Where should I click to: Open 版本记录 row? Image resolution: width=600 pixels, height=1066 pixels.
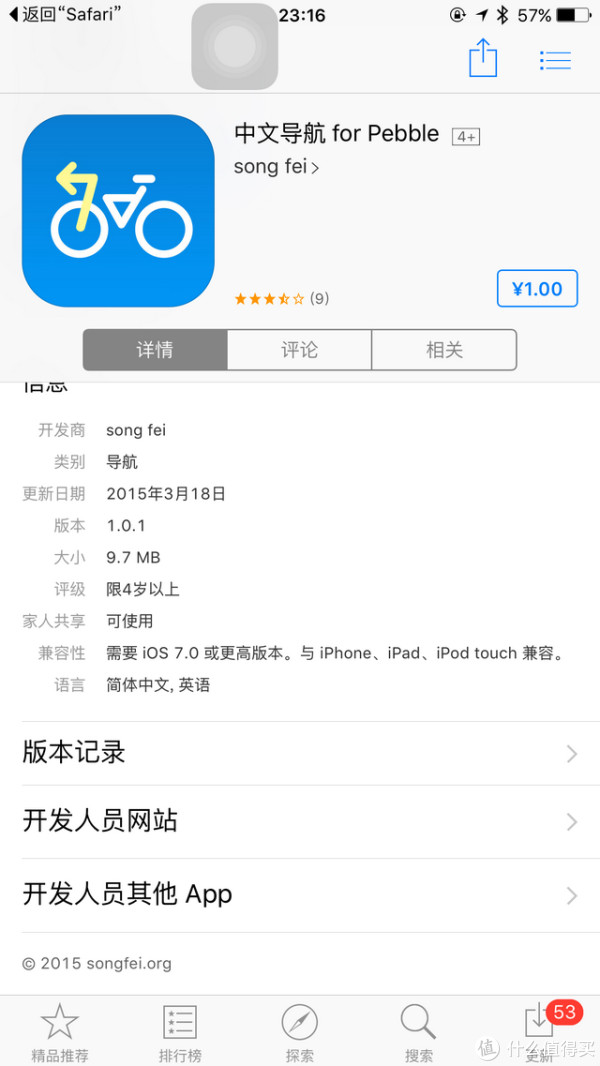tap(300, 753)
